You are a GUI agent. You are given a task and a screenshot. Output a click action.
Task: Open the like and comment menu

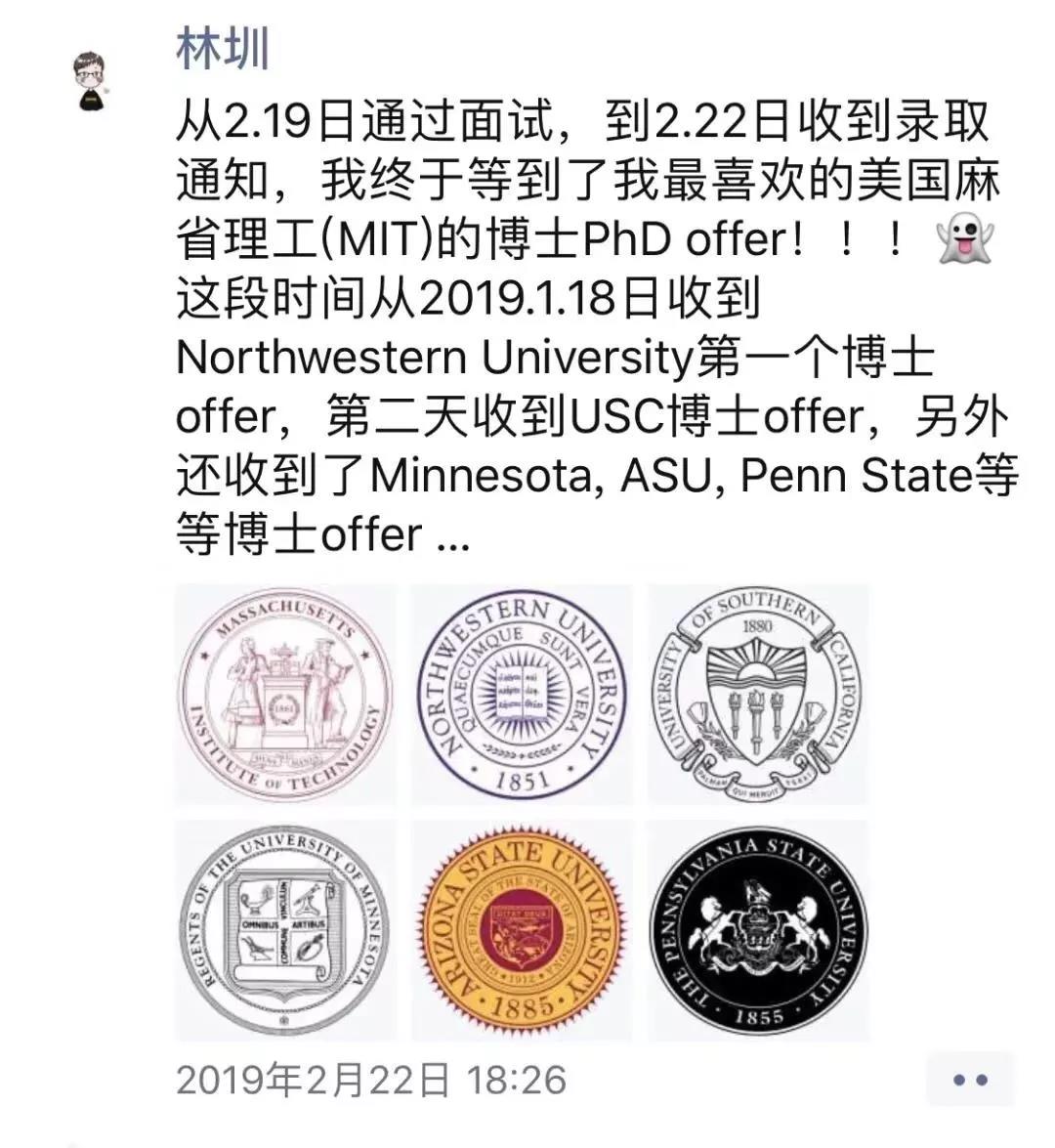click(x=969, y=1080)
